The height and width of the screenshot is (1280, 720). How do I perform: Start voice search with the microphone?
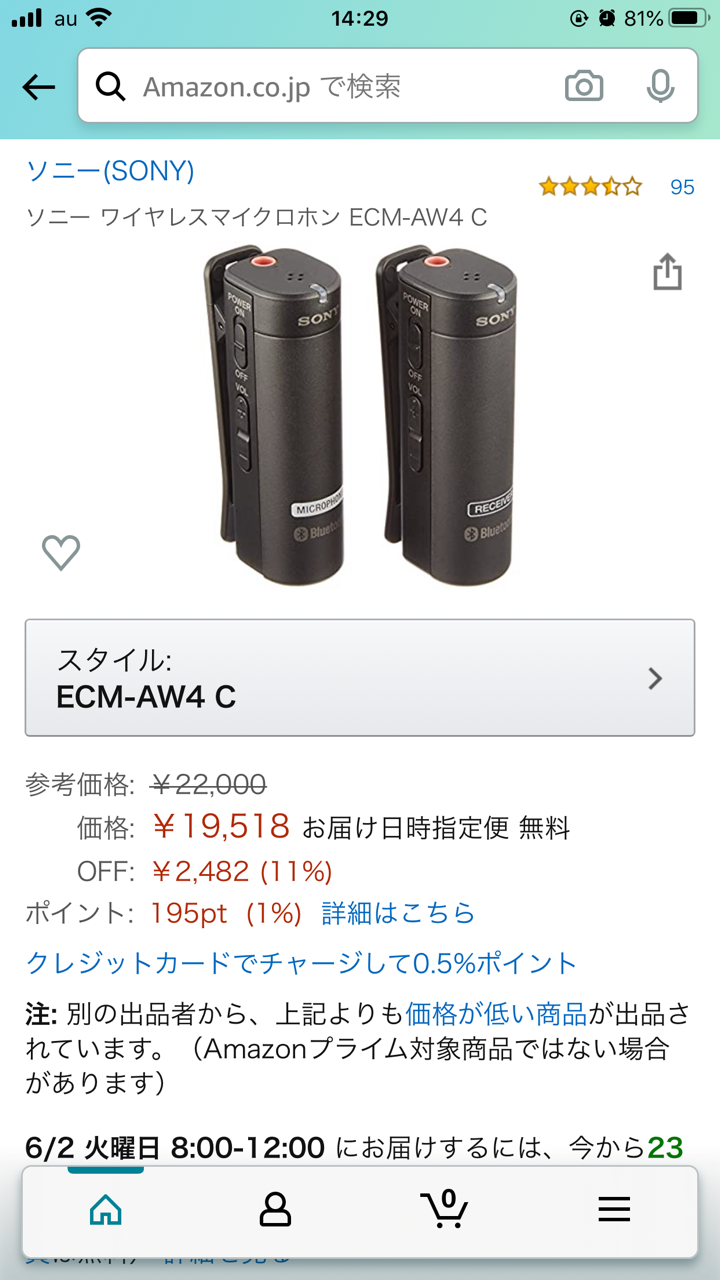coord(659,87)
